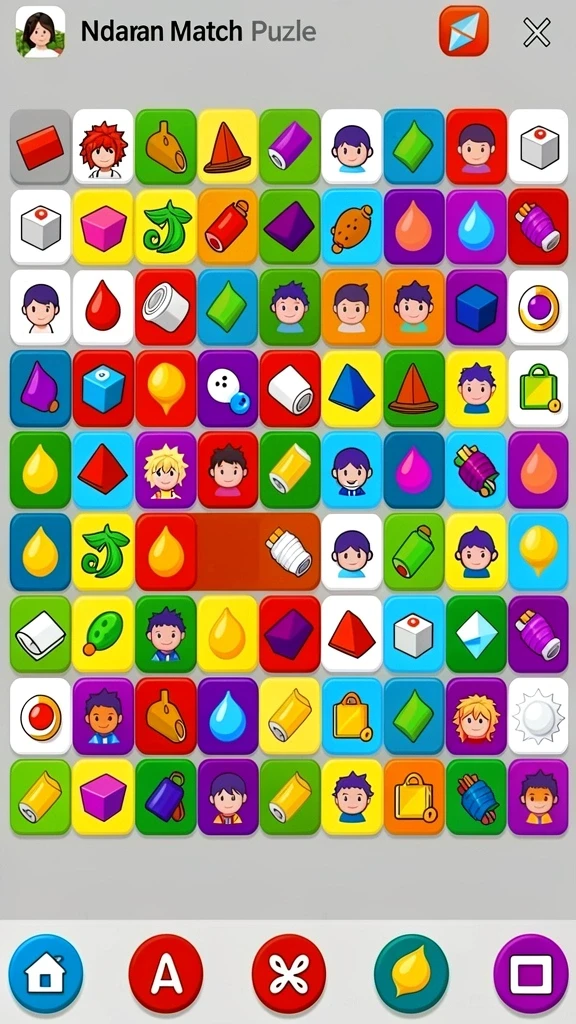Select the white spiky sun tile
The image size is (576, 1024).
point(538,716)
